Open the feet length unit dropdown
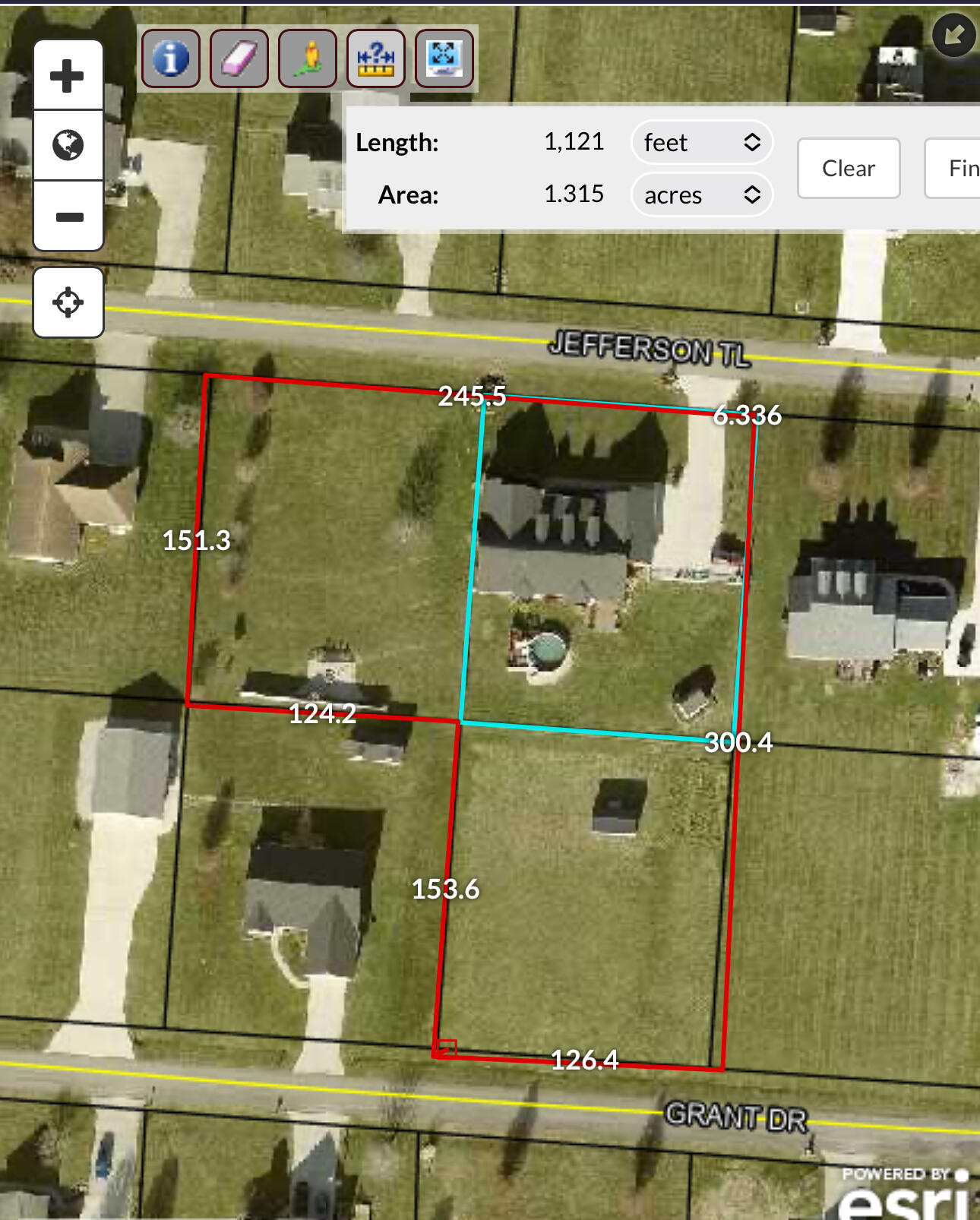The image size is (980, 1220). point(701,142)
